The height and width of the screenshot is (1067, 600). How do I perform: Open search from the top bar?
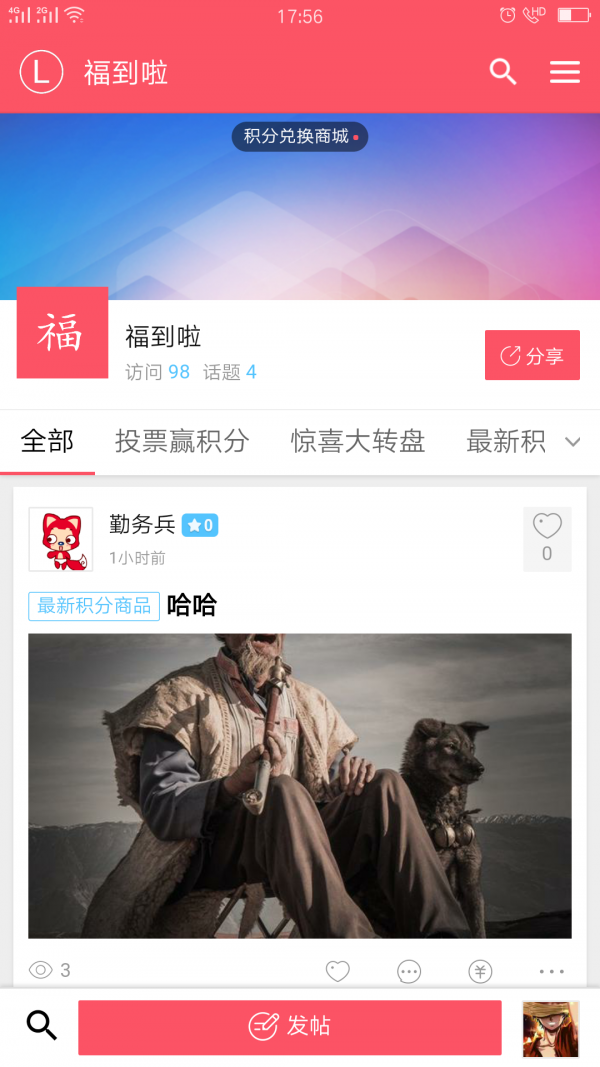coord(503,72)
